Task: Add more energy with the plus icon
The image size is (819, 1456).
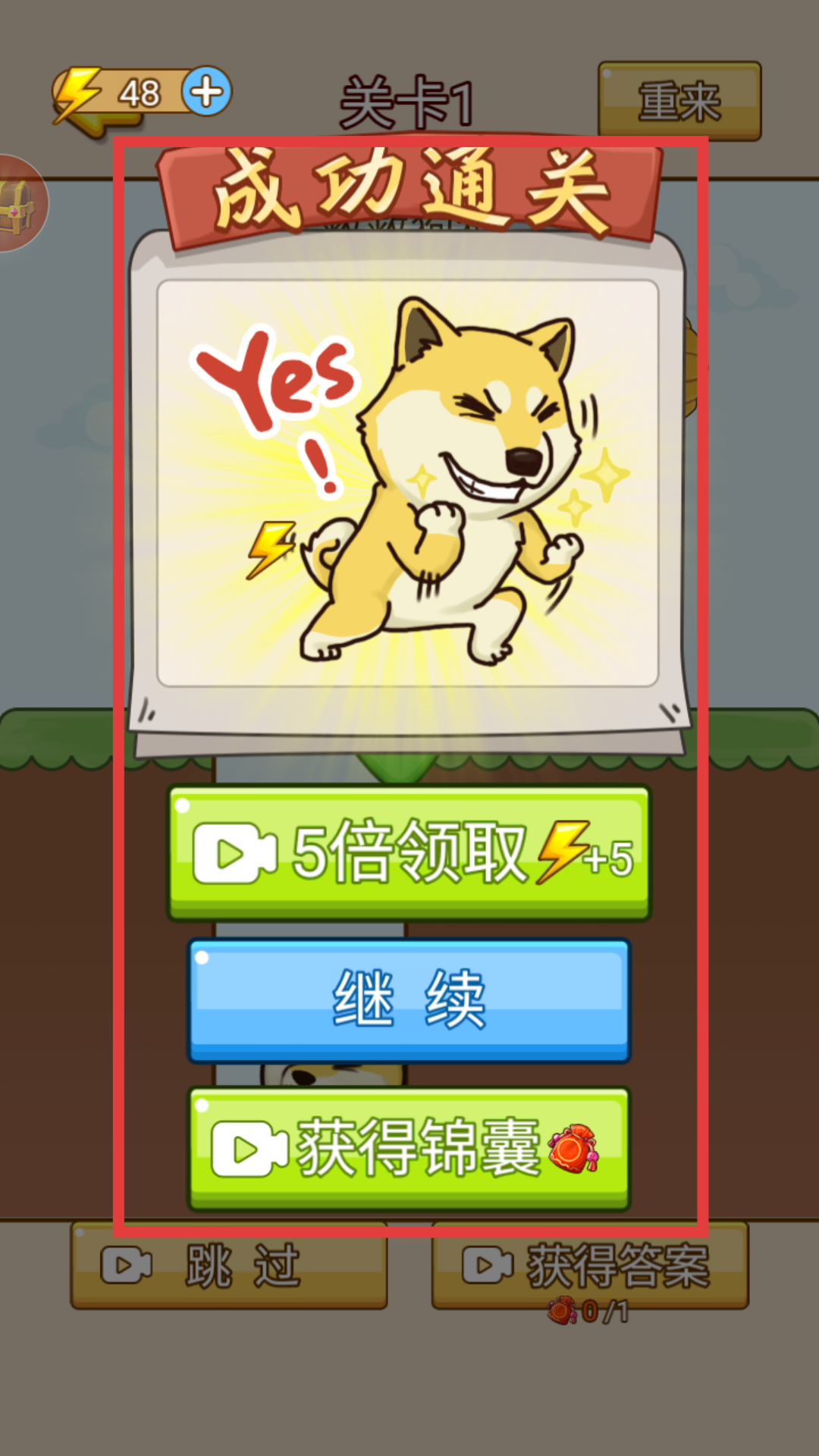Action: tap(207, 92)
